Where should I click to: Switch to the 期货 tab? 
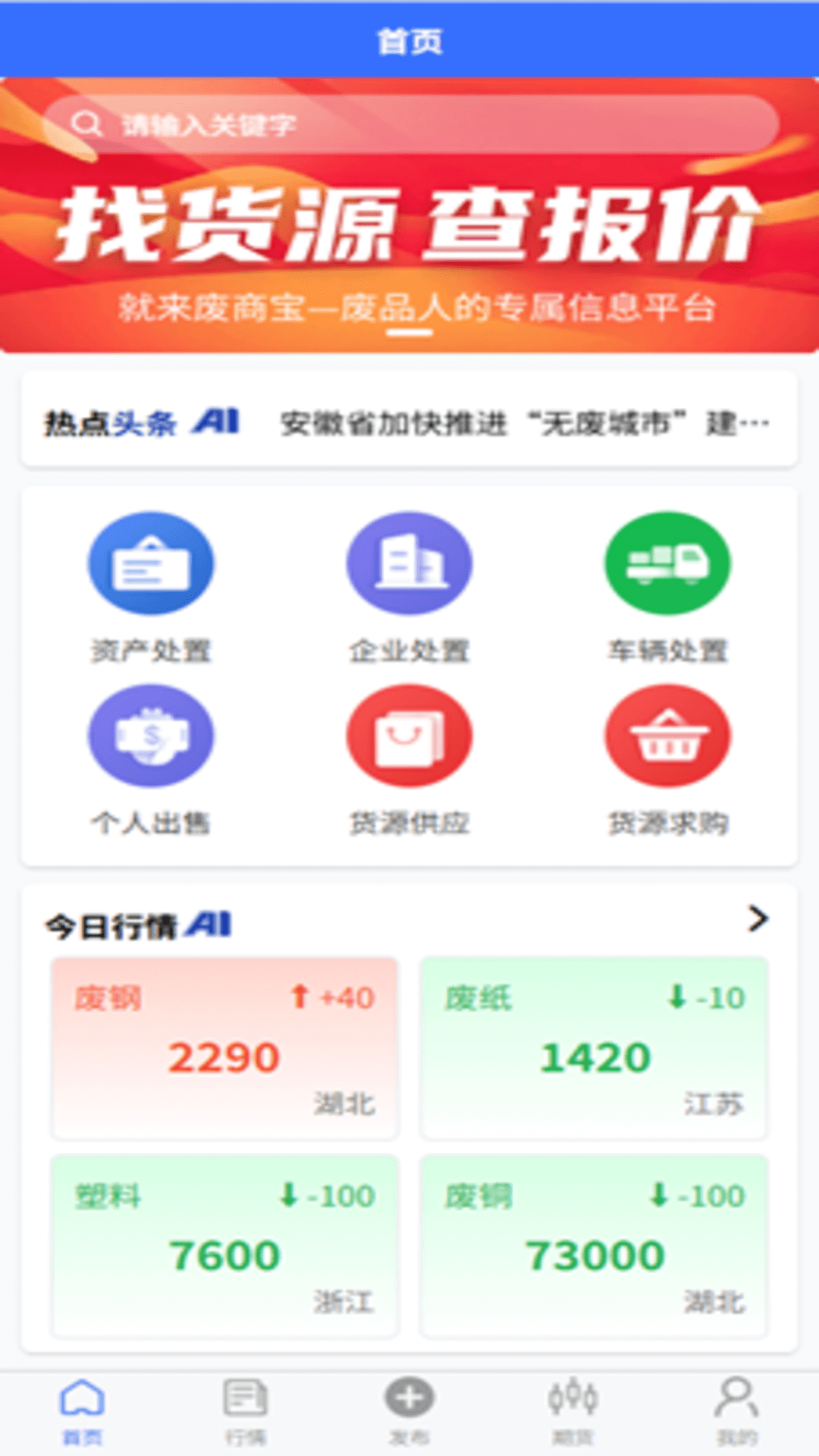573,1411
